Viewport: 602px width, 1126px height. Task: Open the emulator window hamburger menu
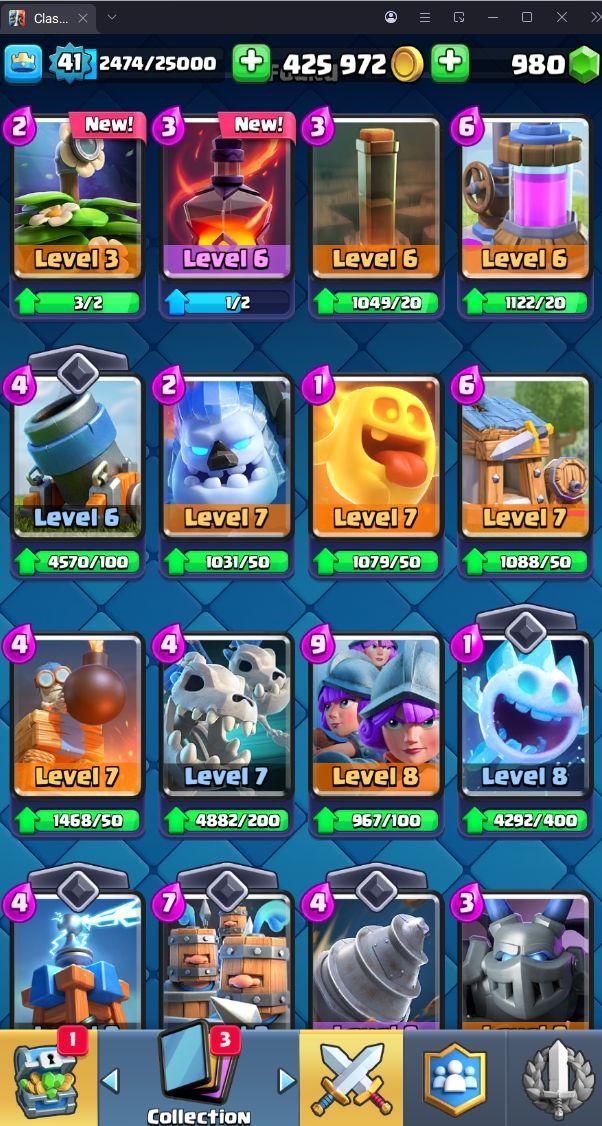coord(424,17)
